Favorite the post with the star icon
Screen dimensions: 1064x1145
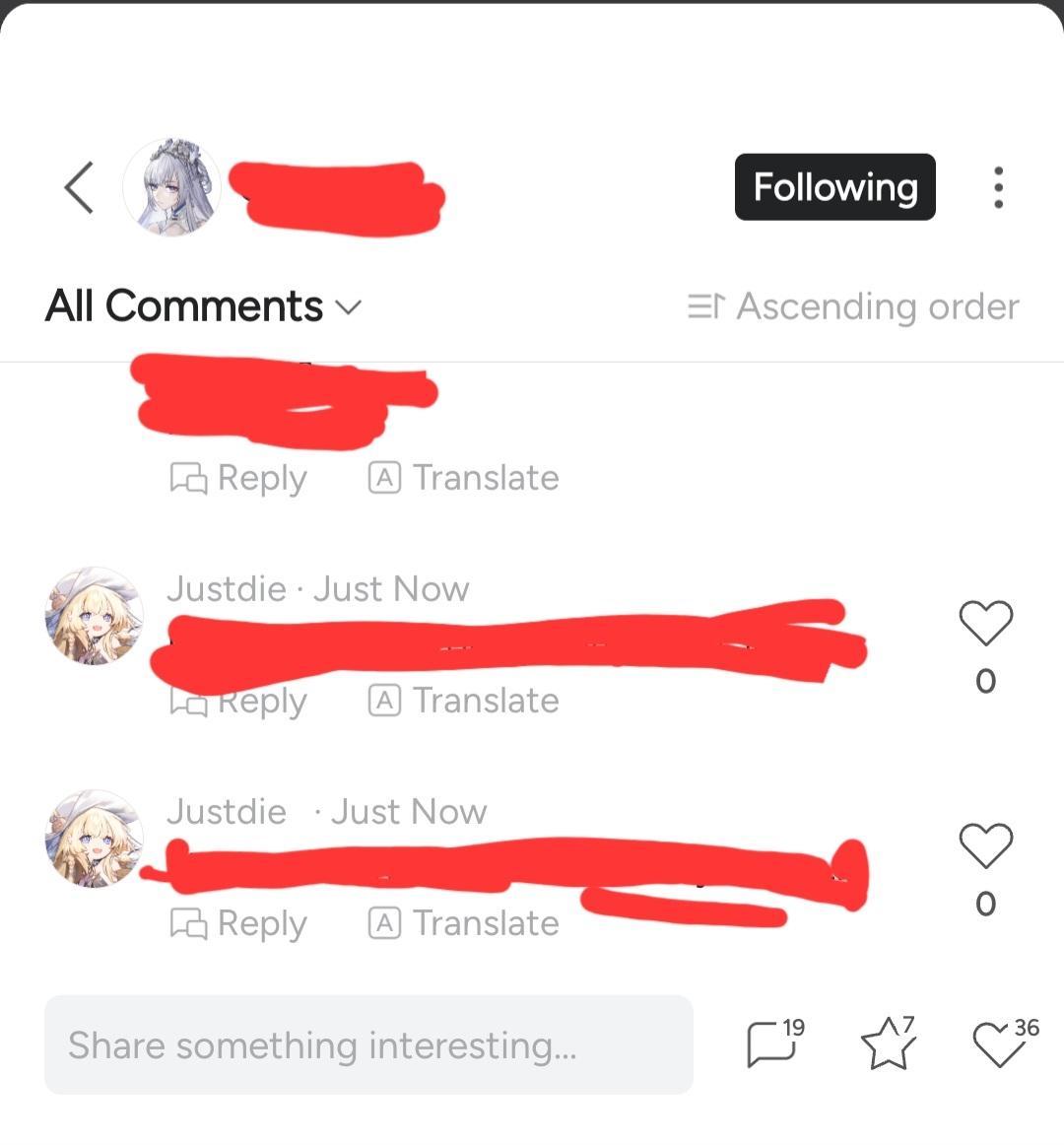[x=888, y=1044]
